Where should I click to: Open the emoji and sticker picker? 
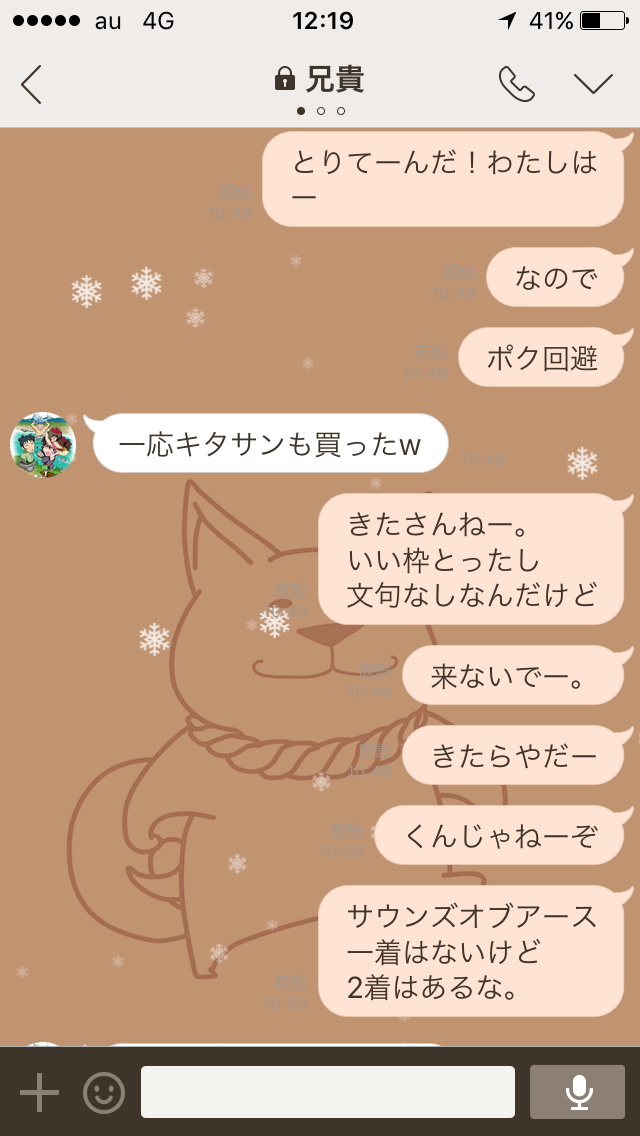click(104, 1092)
